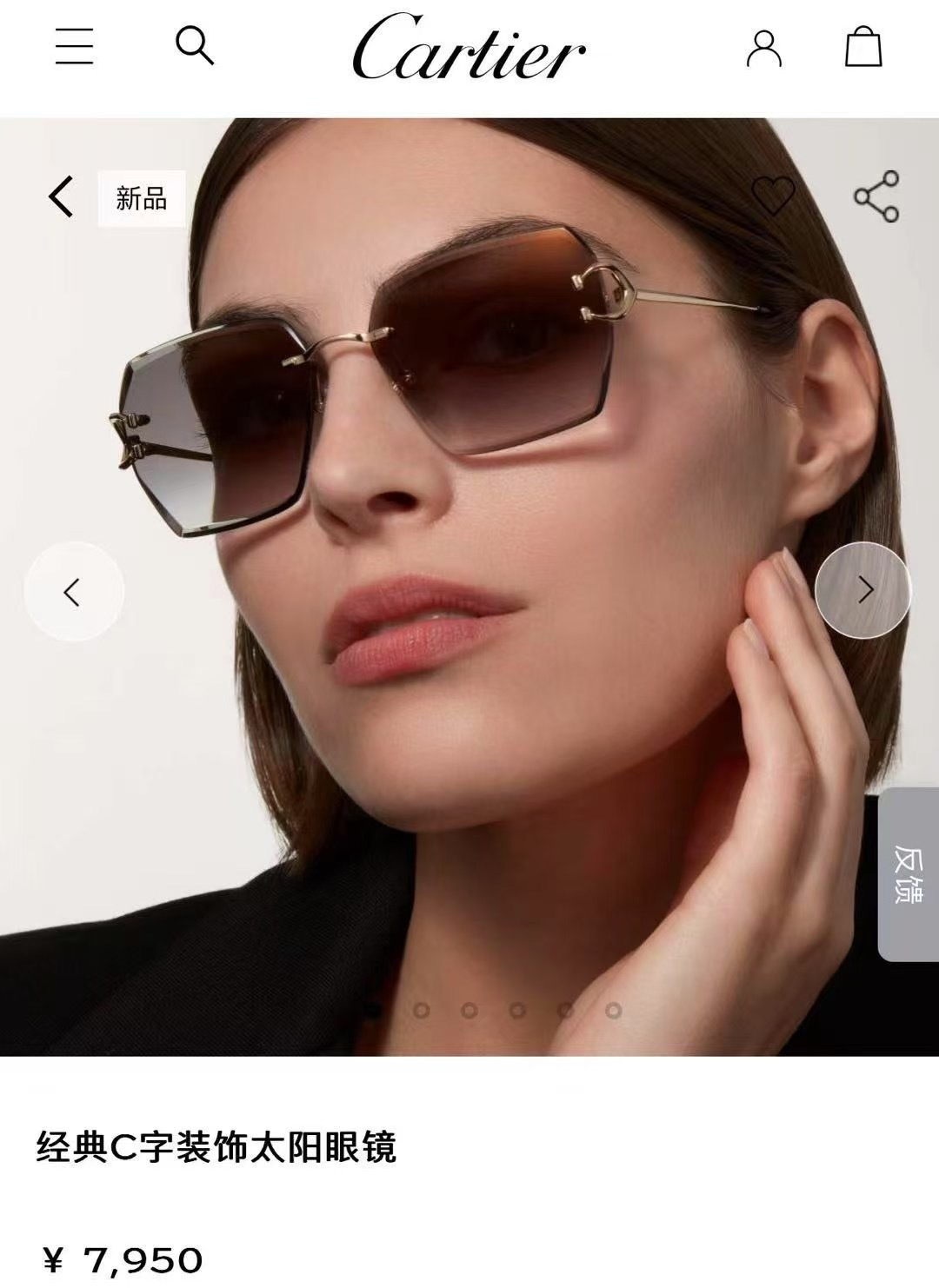Open the 反馈 feedback tab
The width and height of the screenshot is (939, 1288).
[x=909, y=874]
